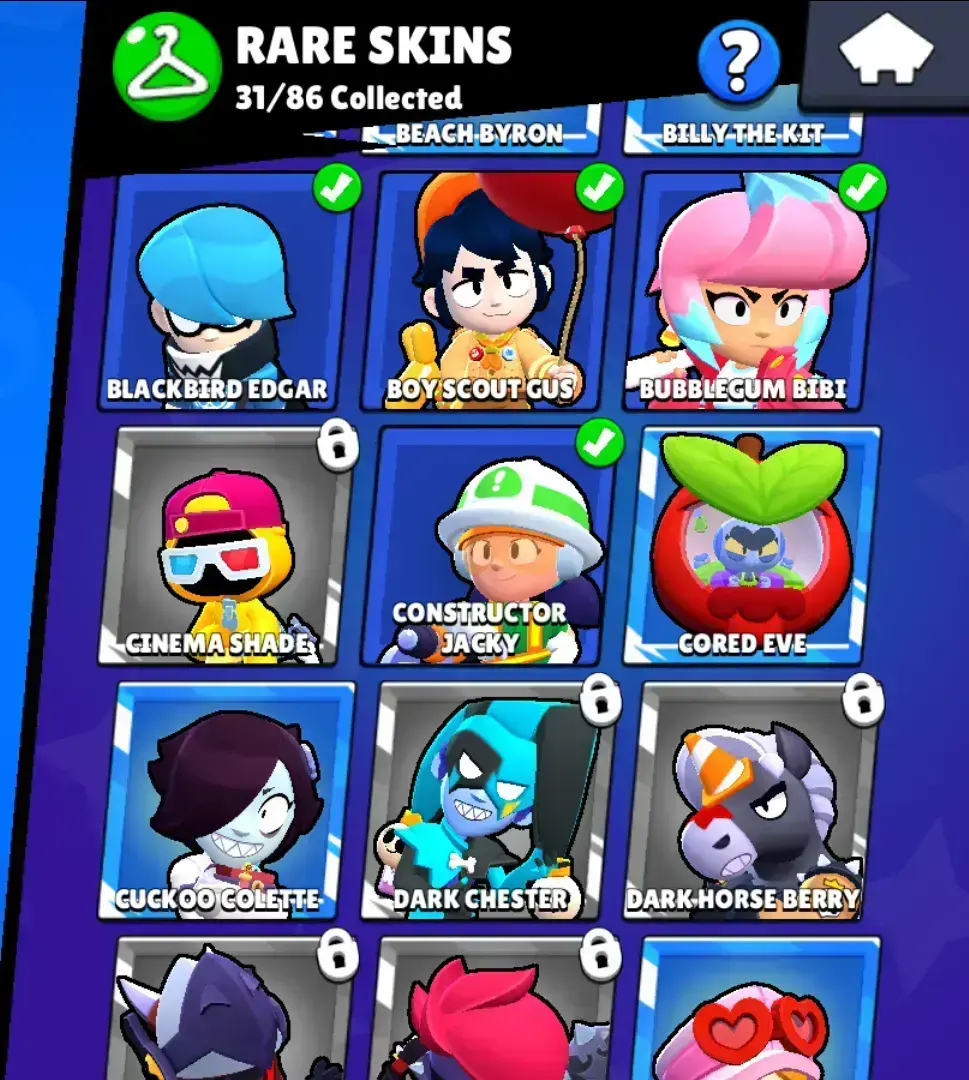Open the Blackbird Edgar skin
Image resolution: width=969 pixels, height=1080 pixels.
tap(228, 290)
